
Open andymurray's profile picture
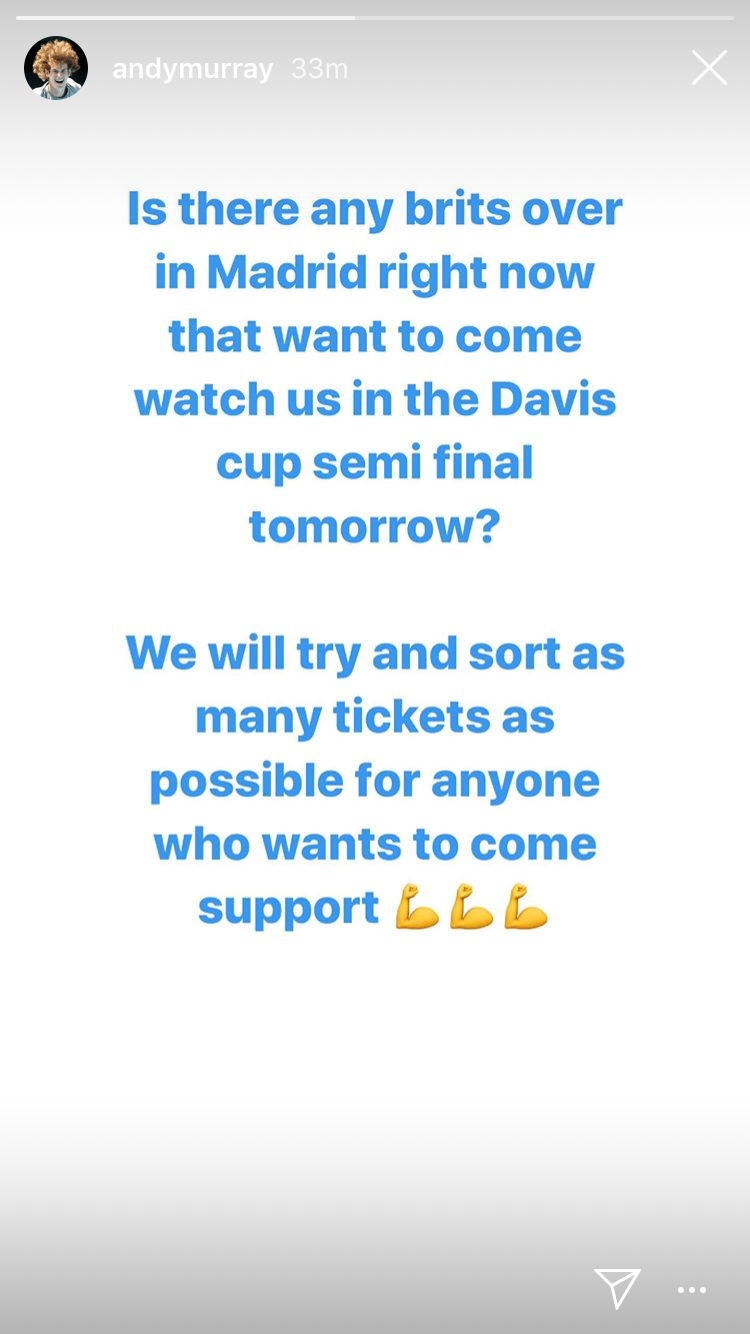pos(56,68)
